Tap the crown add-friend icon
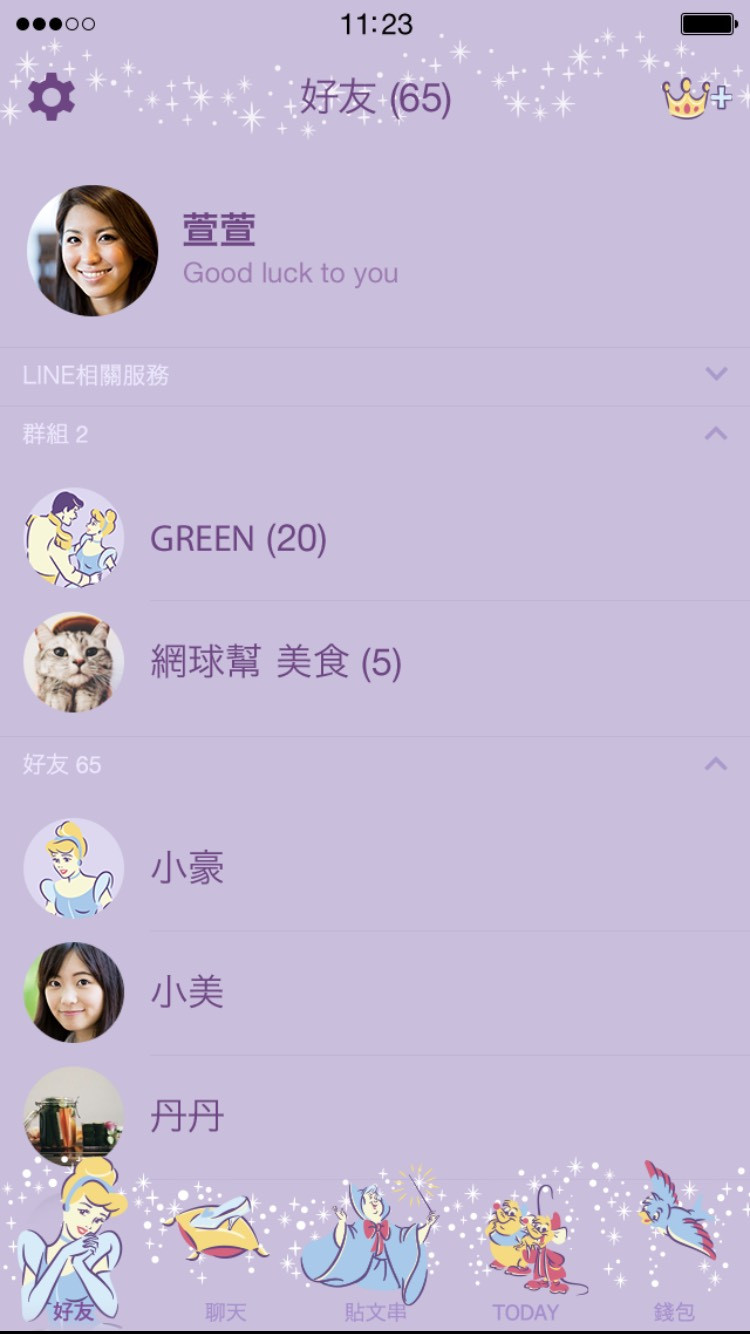Screen dimensions: 750x1334 pos(696,98)
